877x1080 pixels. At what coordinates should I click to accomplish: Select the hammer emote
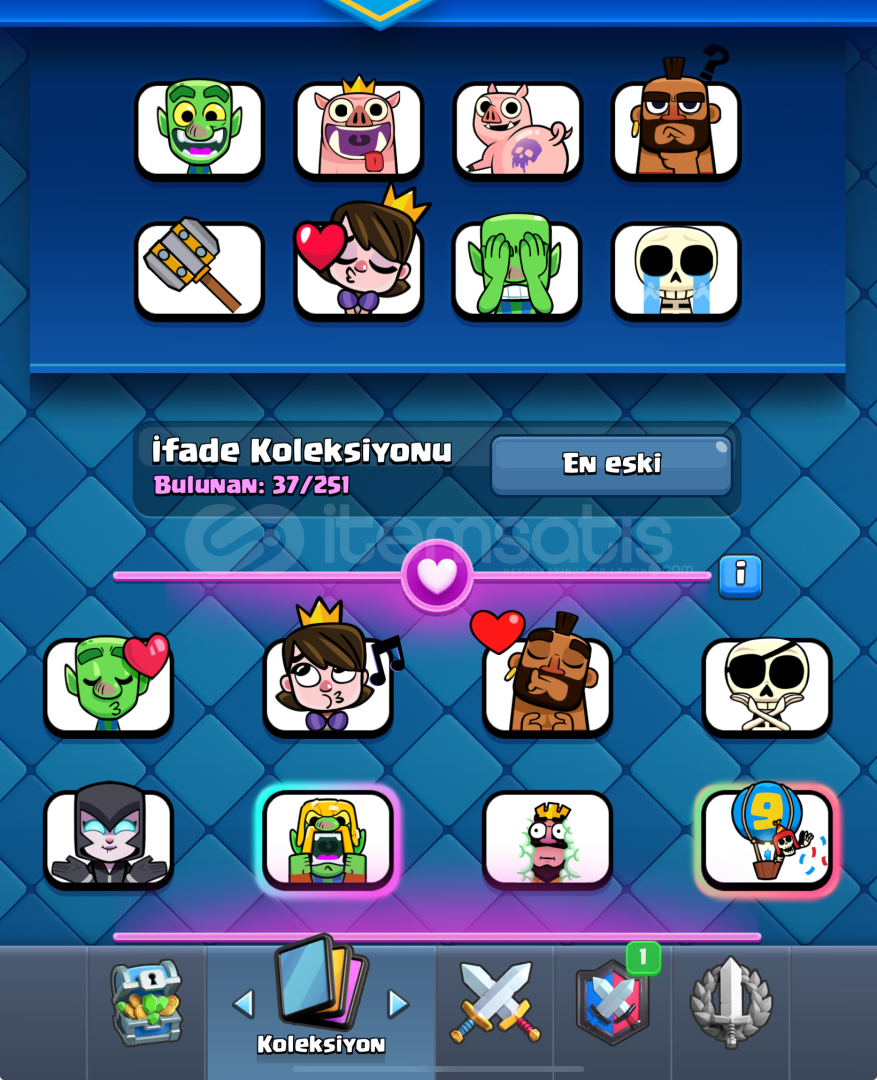pos(199,270)
